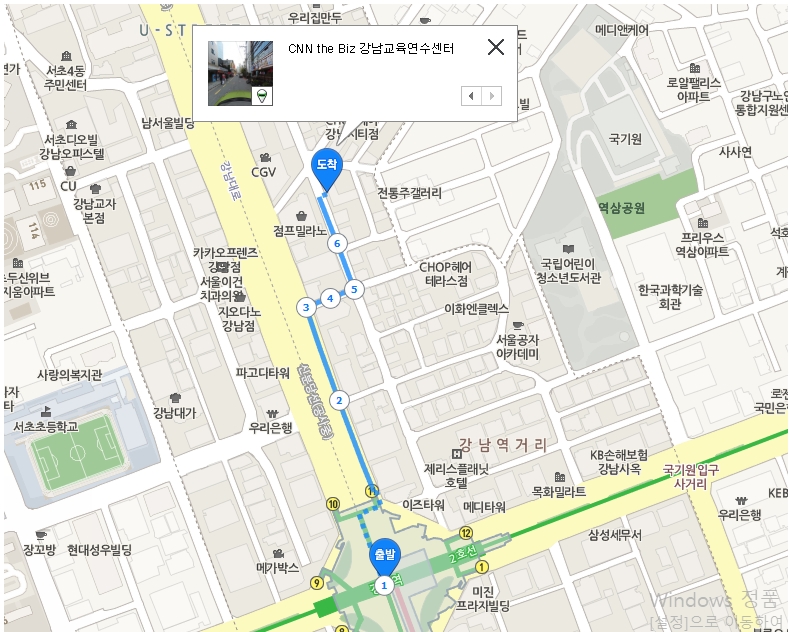This screenshot has height=632, width=789.
Task: Select route waypoint 2
Action: 339,400
